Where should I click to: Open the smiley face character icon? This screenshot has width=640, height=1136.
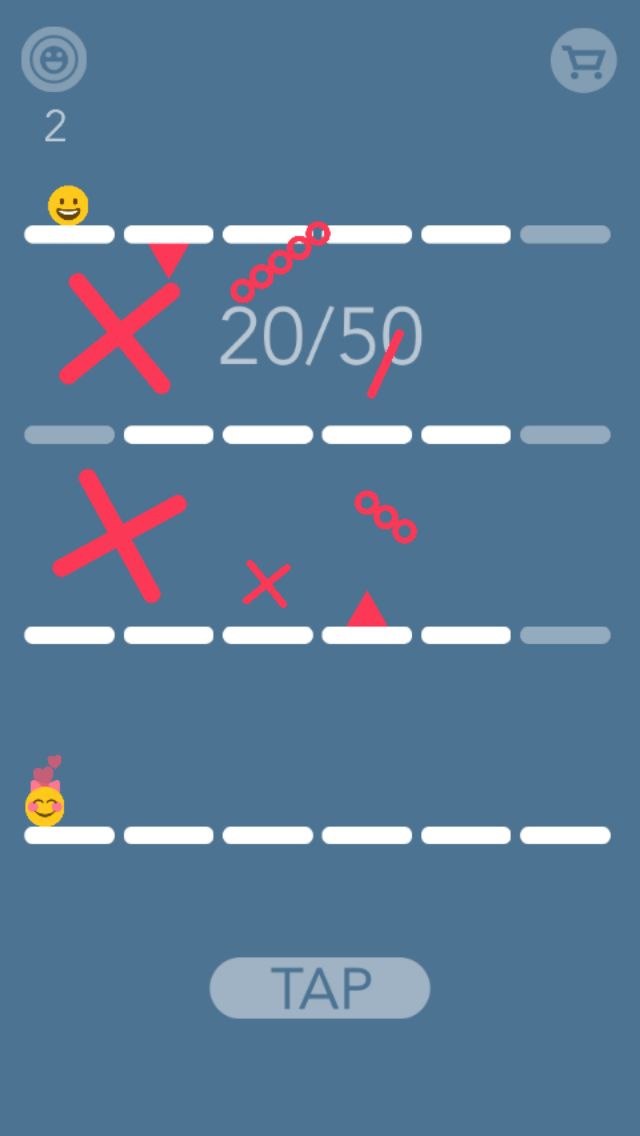54,60
